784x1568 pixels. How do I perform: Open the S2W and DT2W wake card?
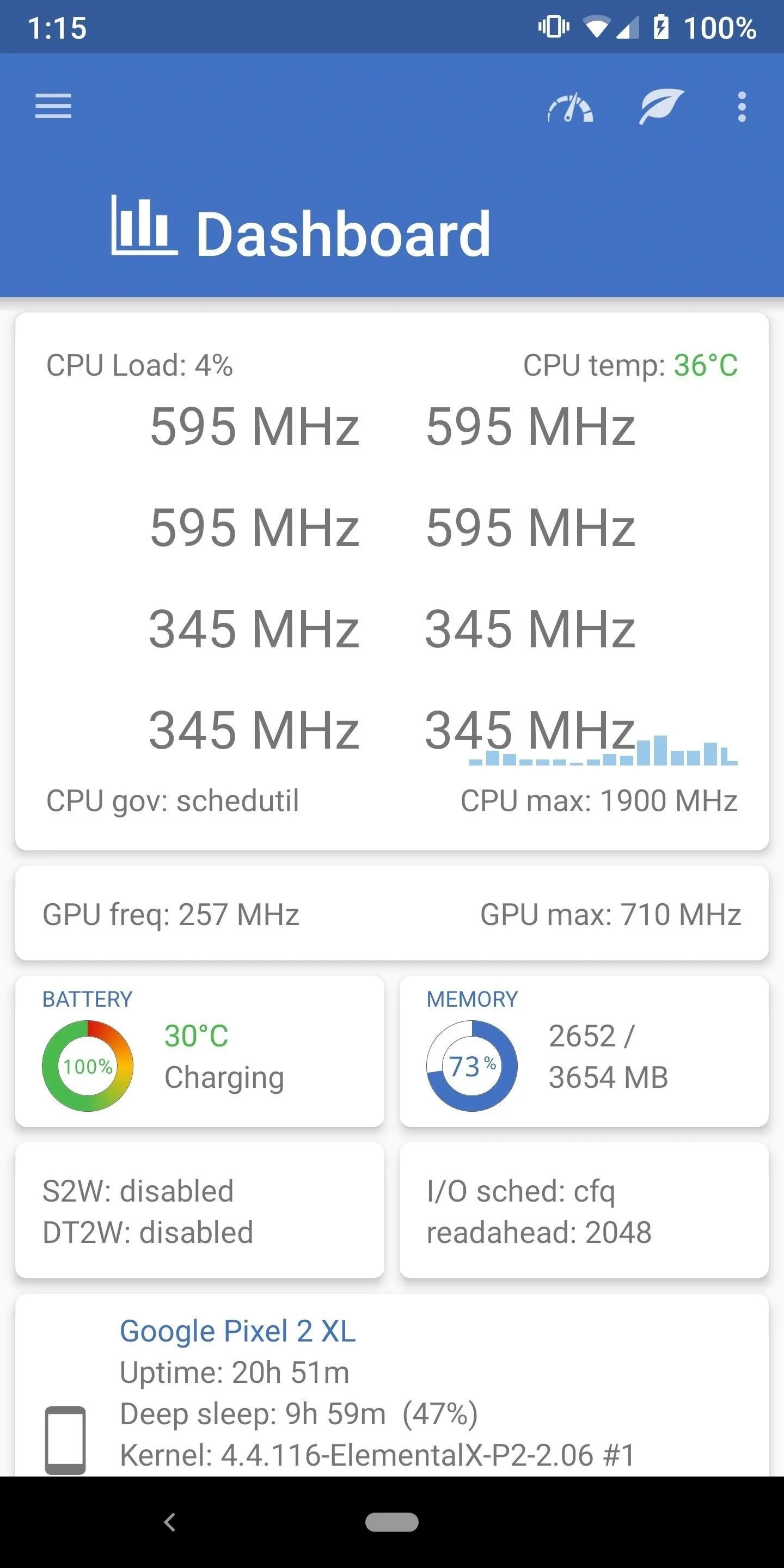pyautogui.click(x=200, y=1210)
